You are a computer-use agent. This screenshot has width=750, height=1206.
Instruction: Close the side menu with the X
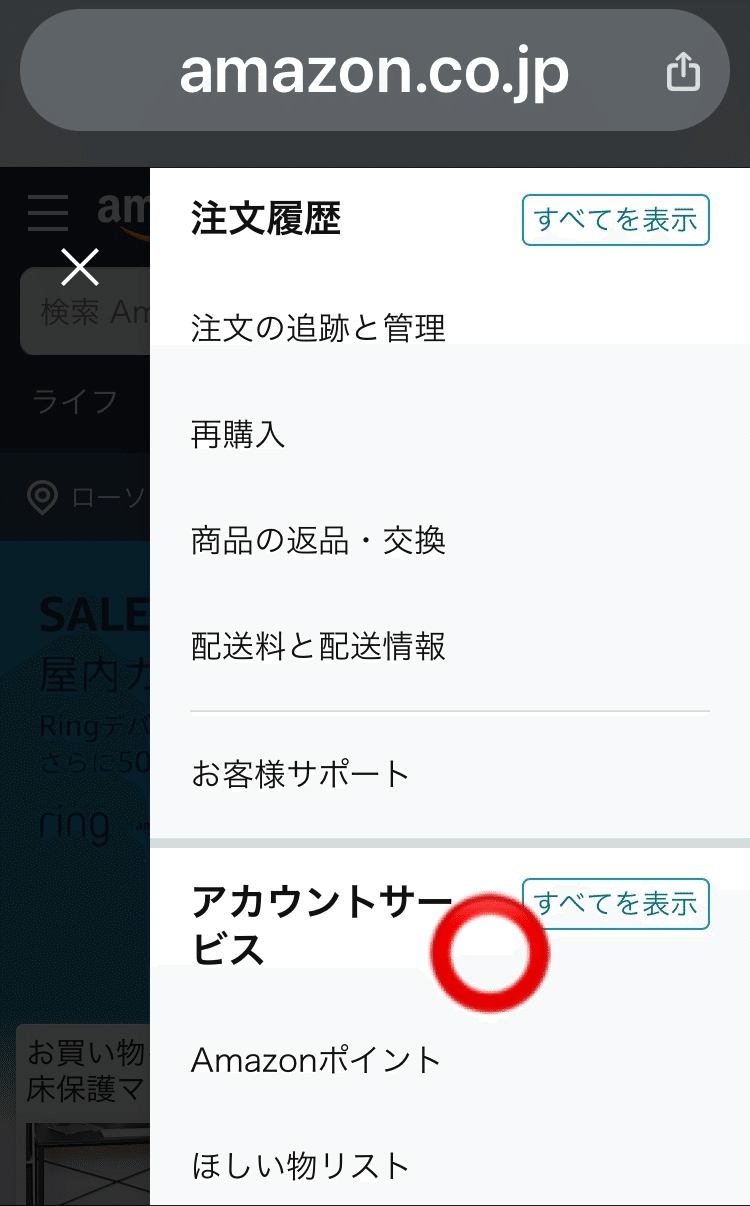[80, 267]
